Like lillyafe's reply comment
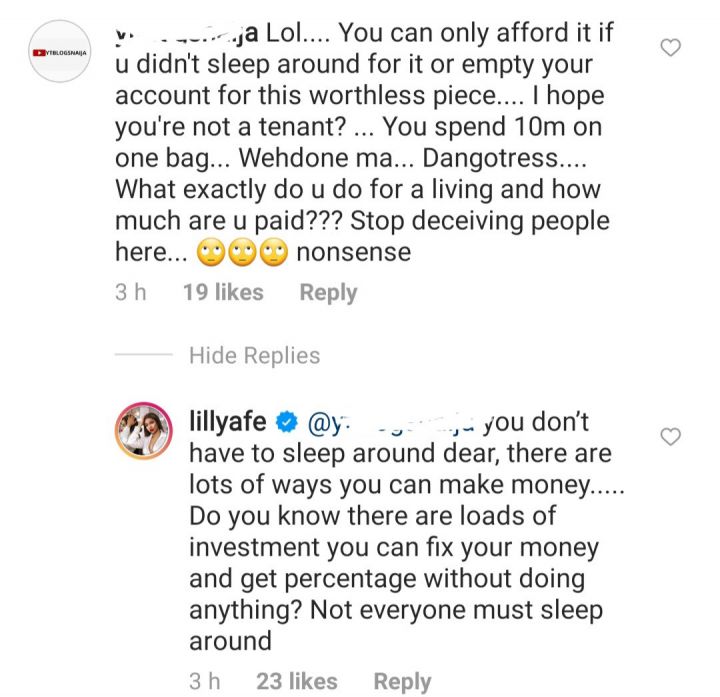The height and width of the screenshot is (697, 720). [x=672, y=436]
